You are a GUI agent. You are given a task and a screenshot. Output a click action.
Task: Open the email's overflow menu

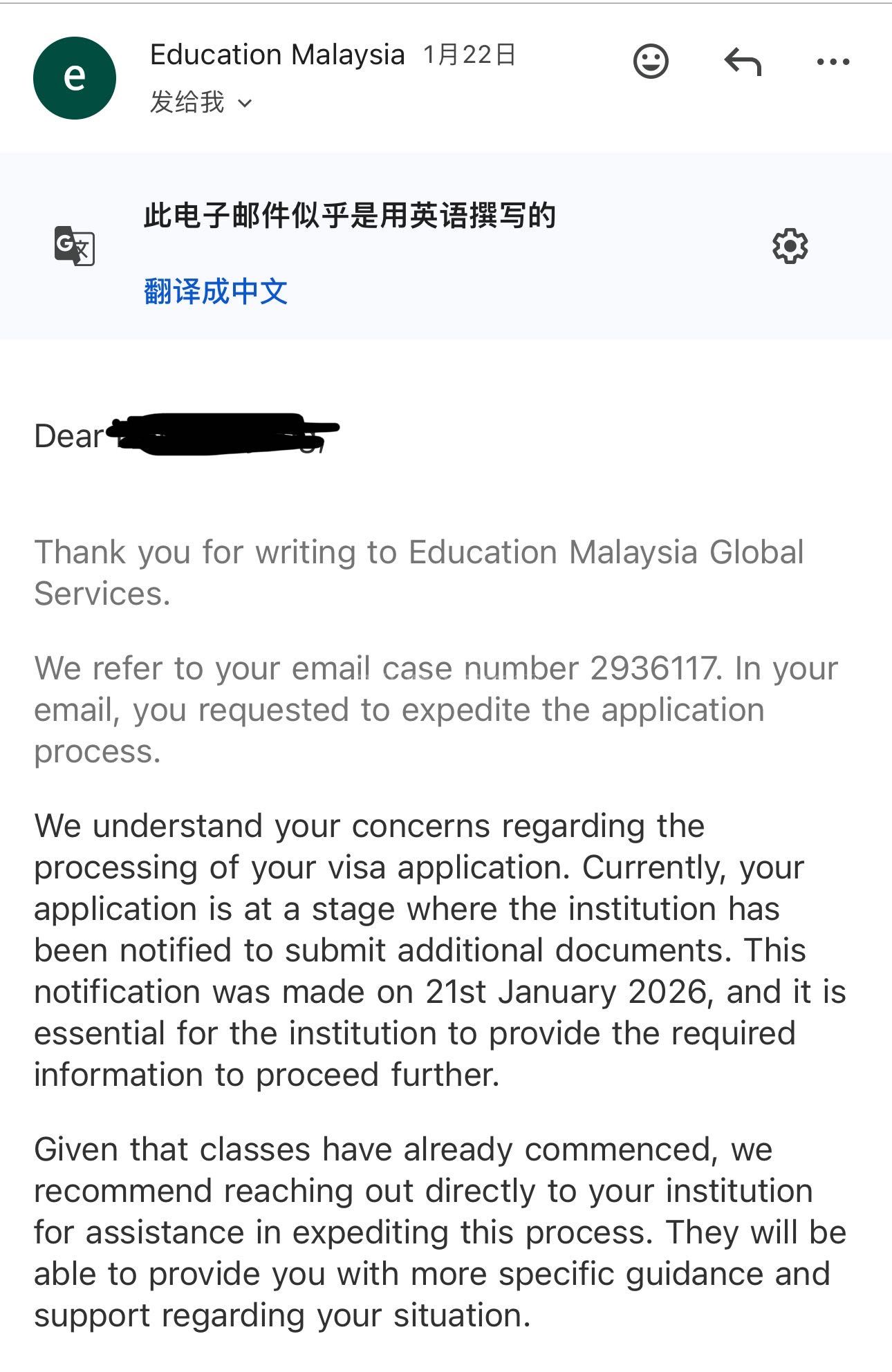click(833, 62)
